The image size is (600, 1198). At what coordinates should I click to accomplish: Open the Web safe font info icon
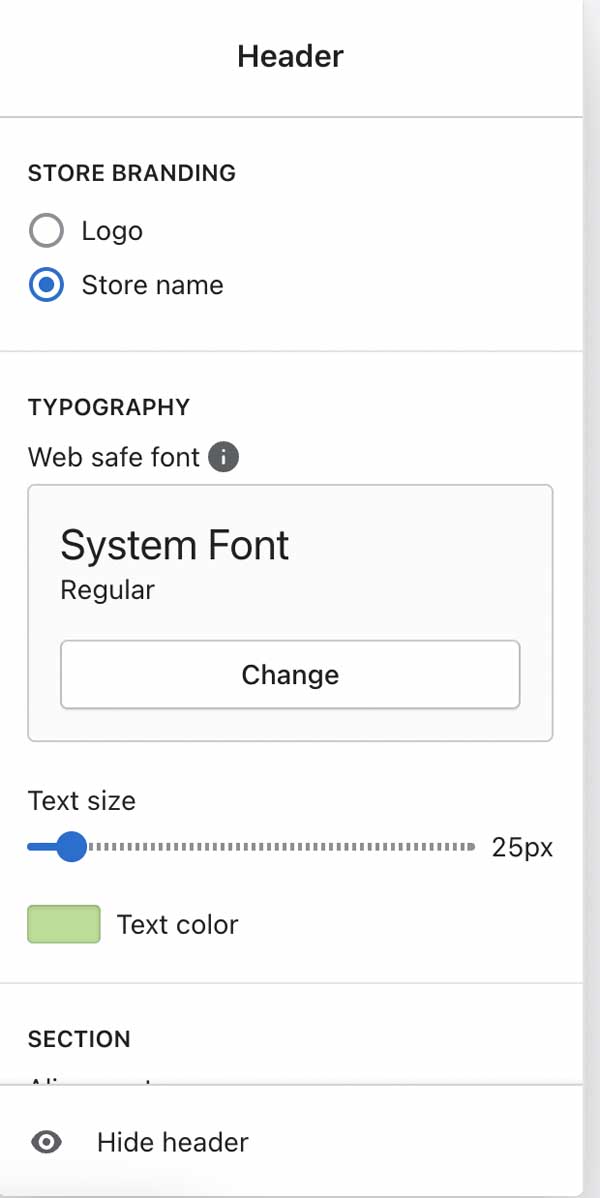point(224,458)
